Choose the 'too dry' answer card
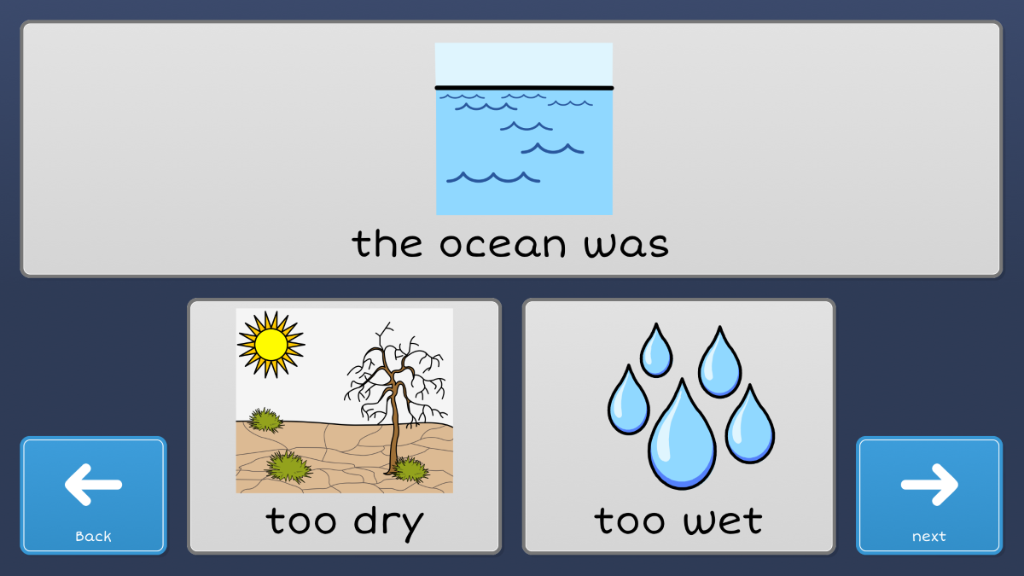 [x=344, y=426]
